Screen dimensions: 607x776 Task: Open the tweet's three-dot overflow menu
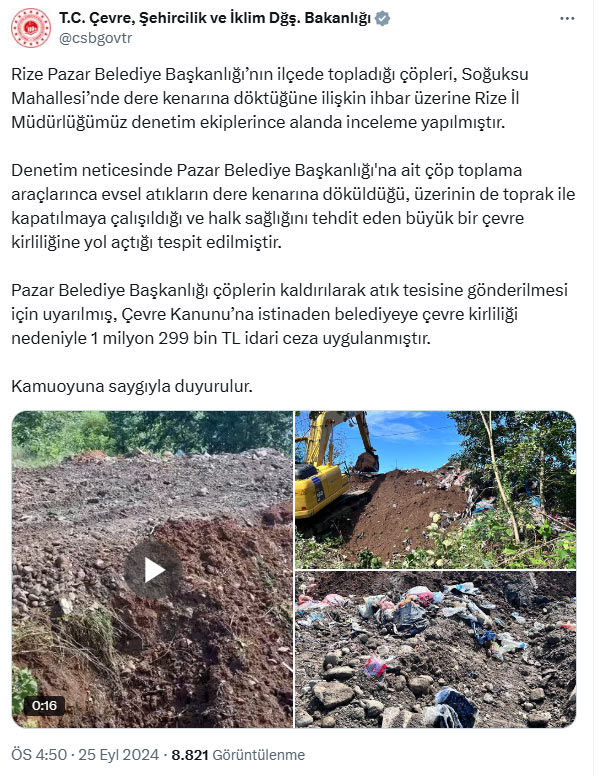(x=566, y=19)
